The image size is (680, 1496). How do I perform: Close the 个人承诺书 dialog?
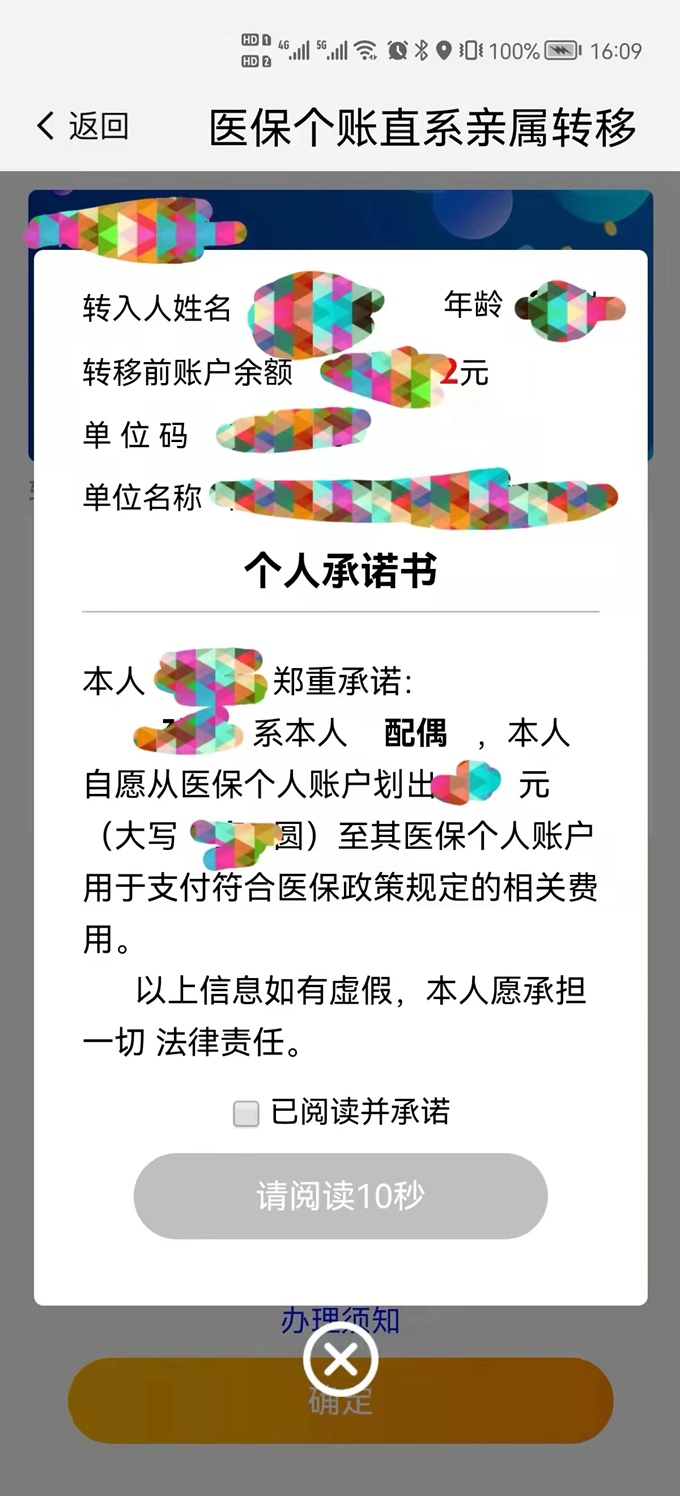tap(340, 1360)
